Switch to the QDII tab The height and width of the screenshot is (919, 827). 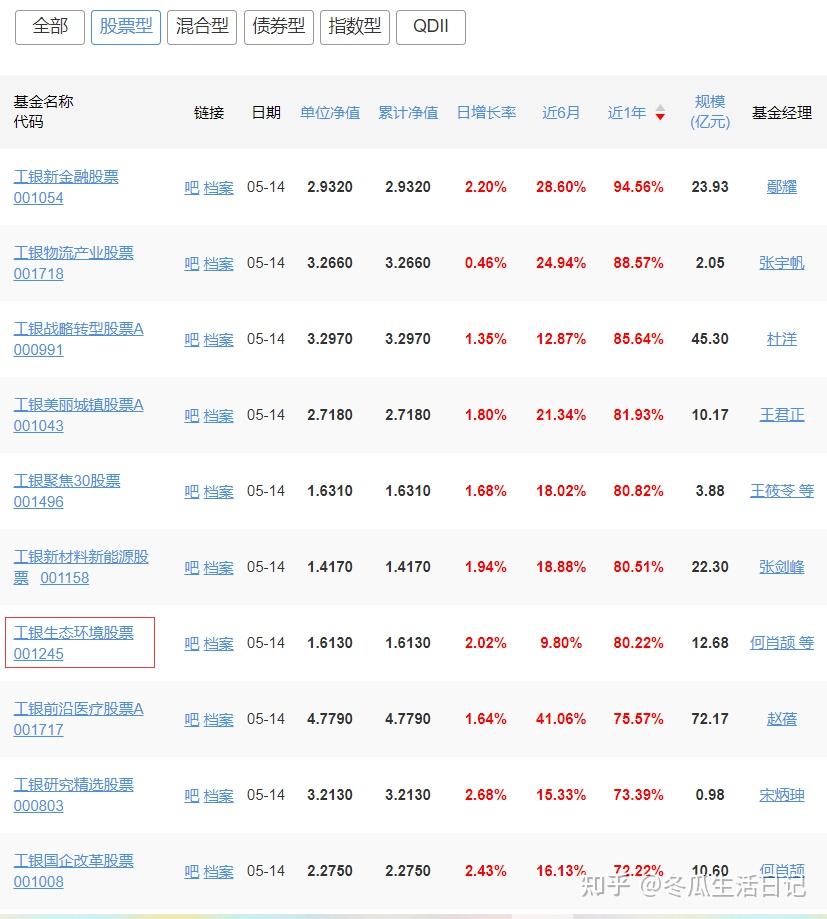point(431,27)
